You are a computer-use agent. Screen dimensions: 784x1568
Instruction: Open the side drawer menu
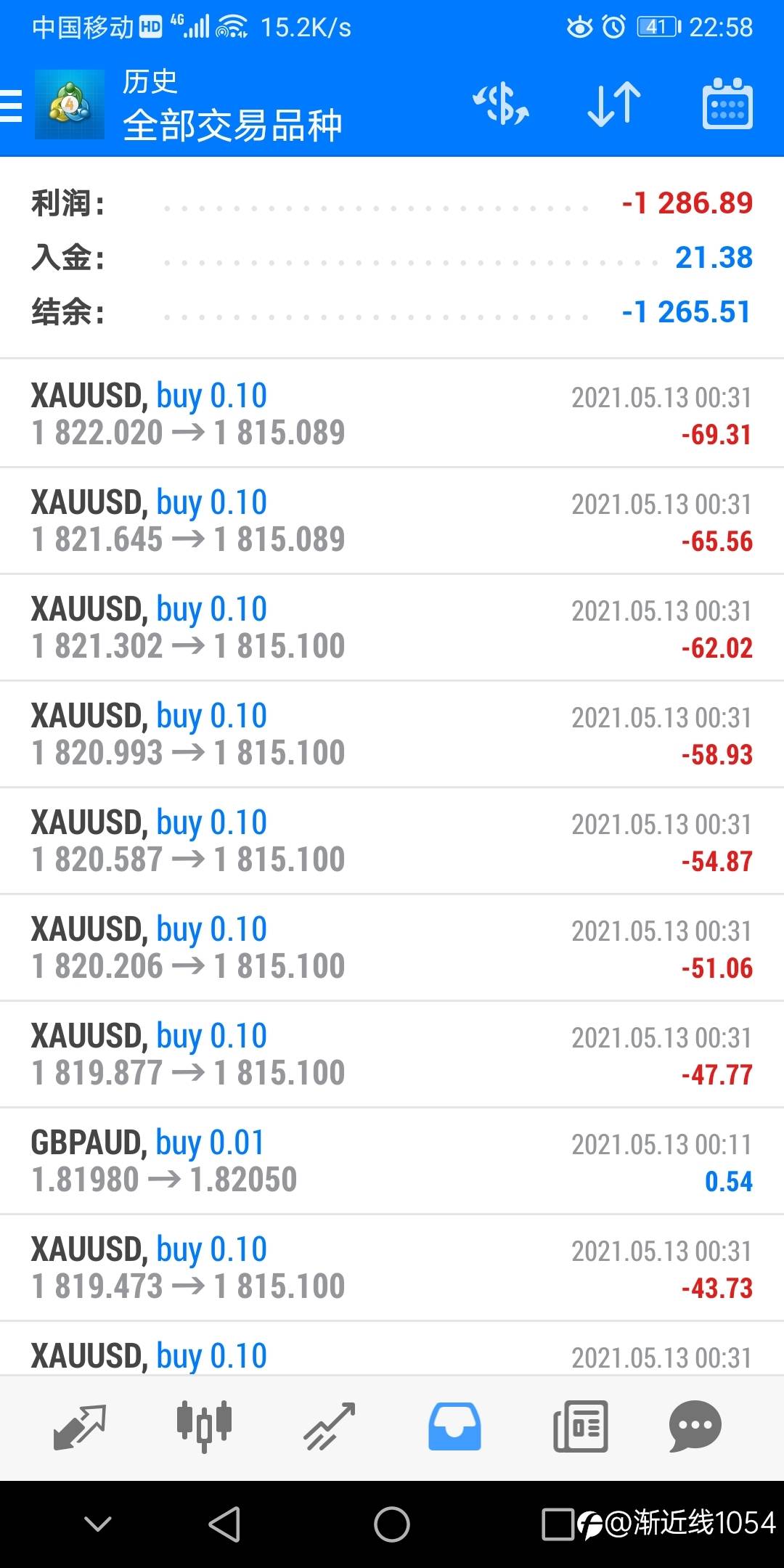point(12,107)
